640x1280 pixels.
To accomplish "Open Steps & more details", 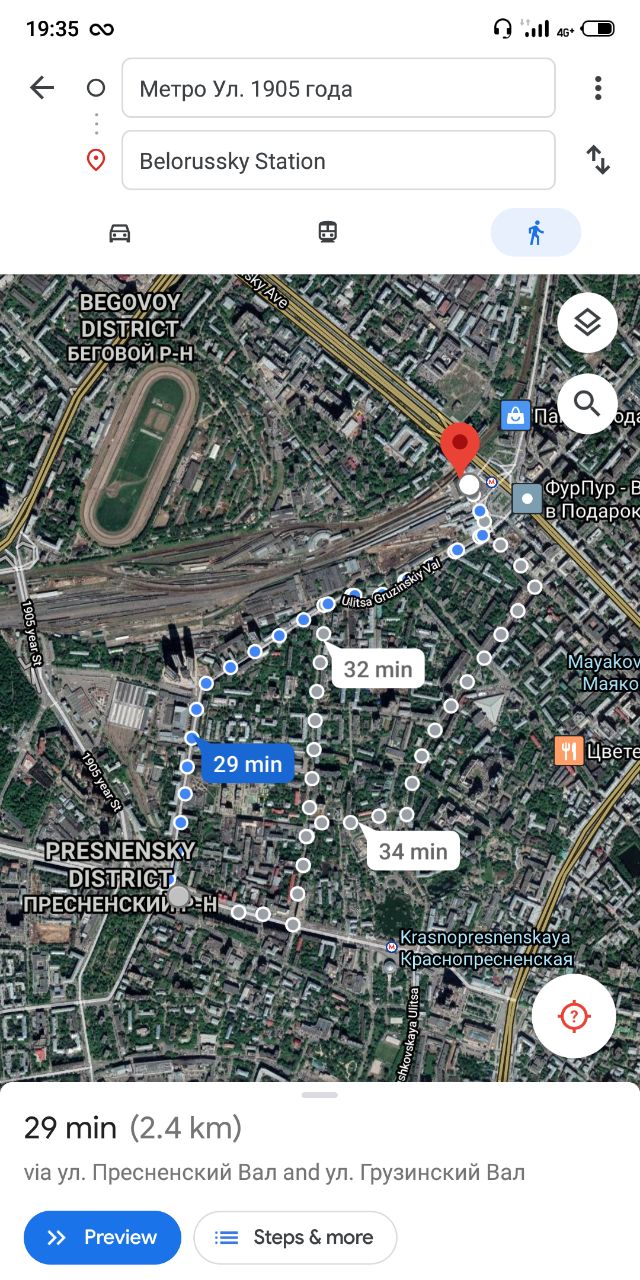I will click(295, 1238).
